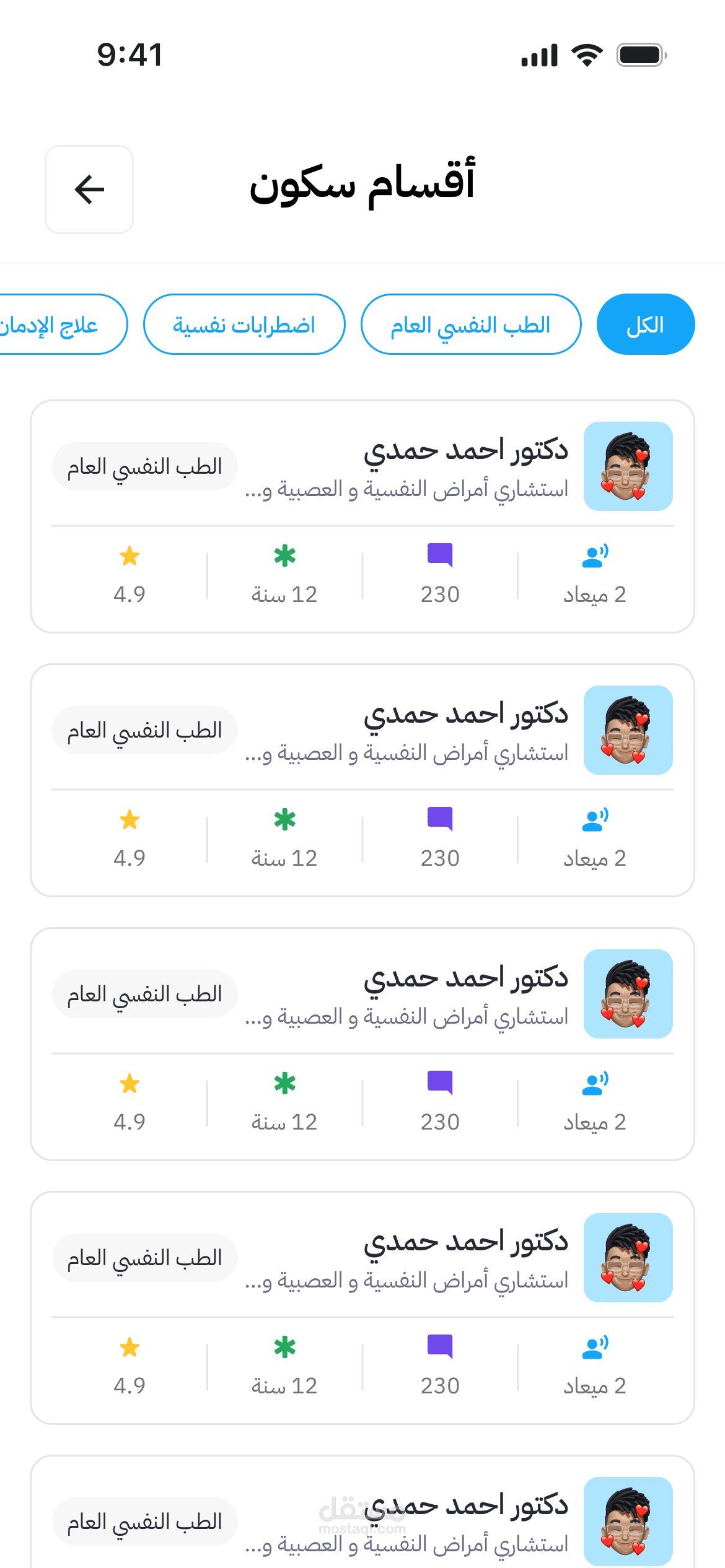Select the الكل filter chip

[645, 324]
